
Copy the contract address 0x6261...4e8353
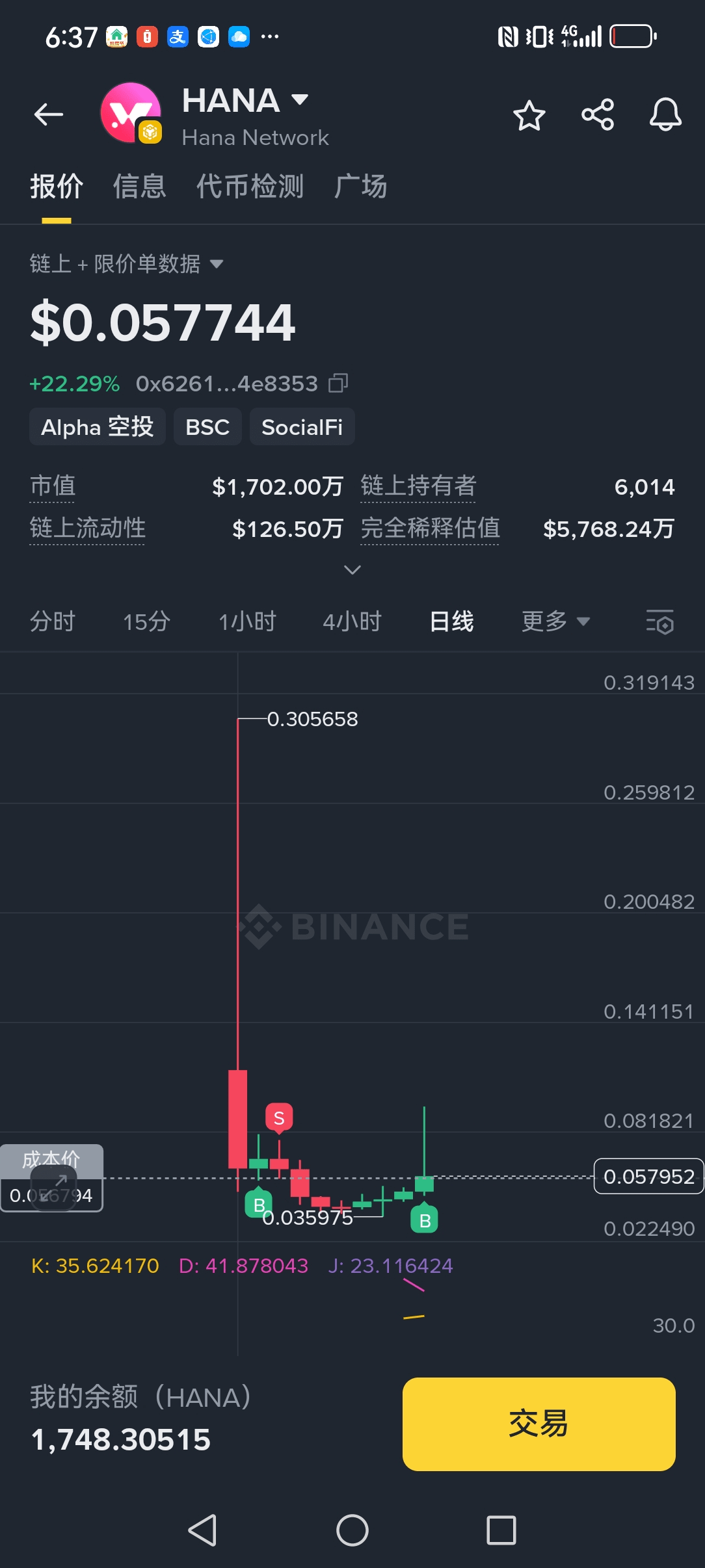pos(339,384)
